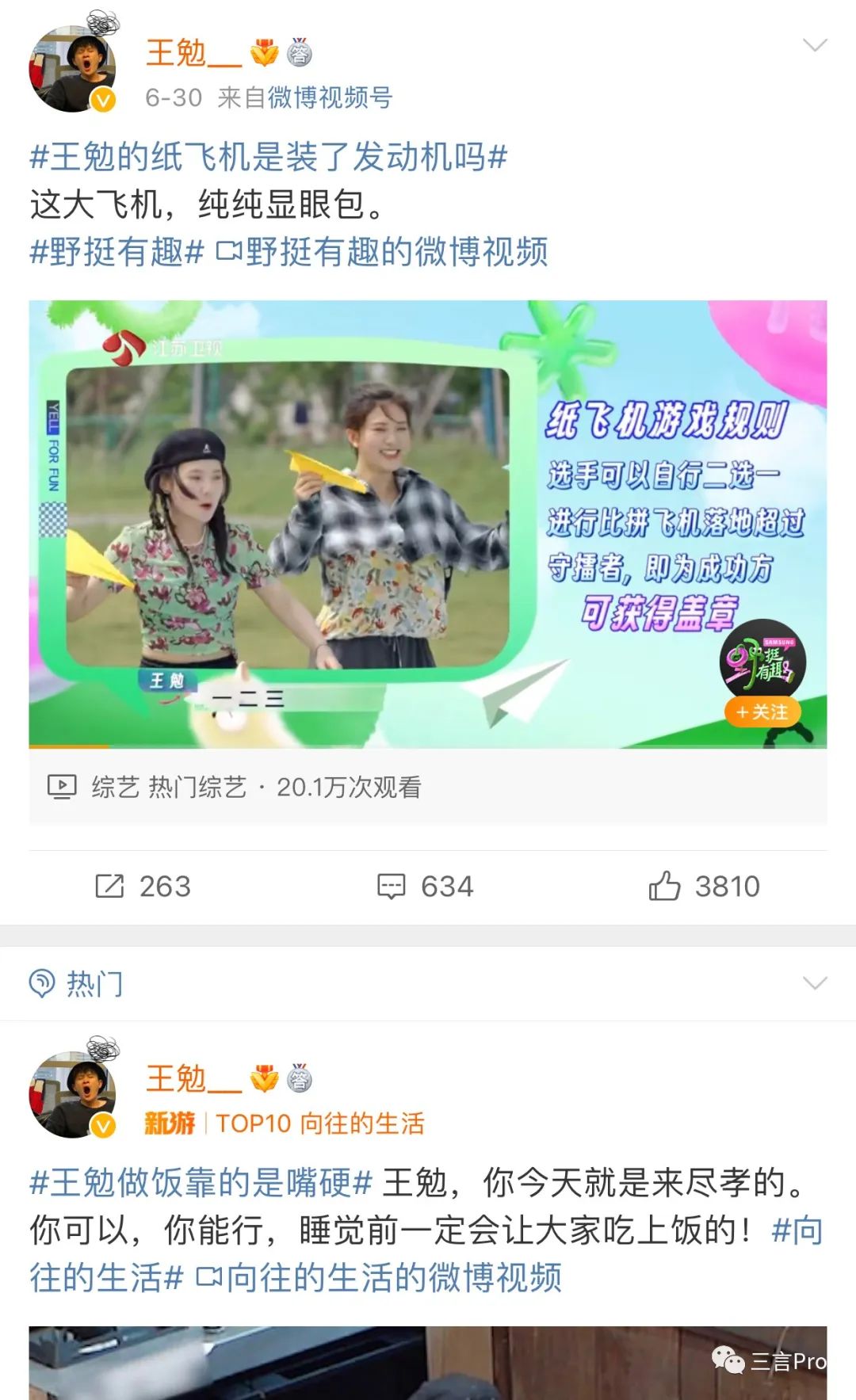The image size is (856, 1400).
Task: Open the #王勉做饭靠的是嘴硬# hashtag
Action: coord(201,1182)
